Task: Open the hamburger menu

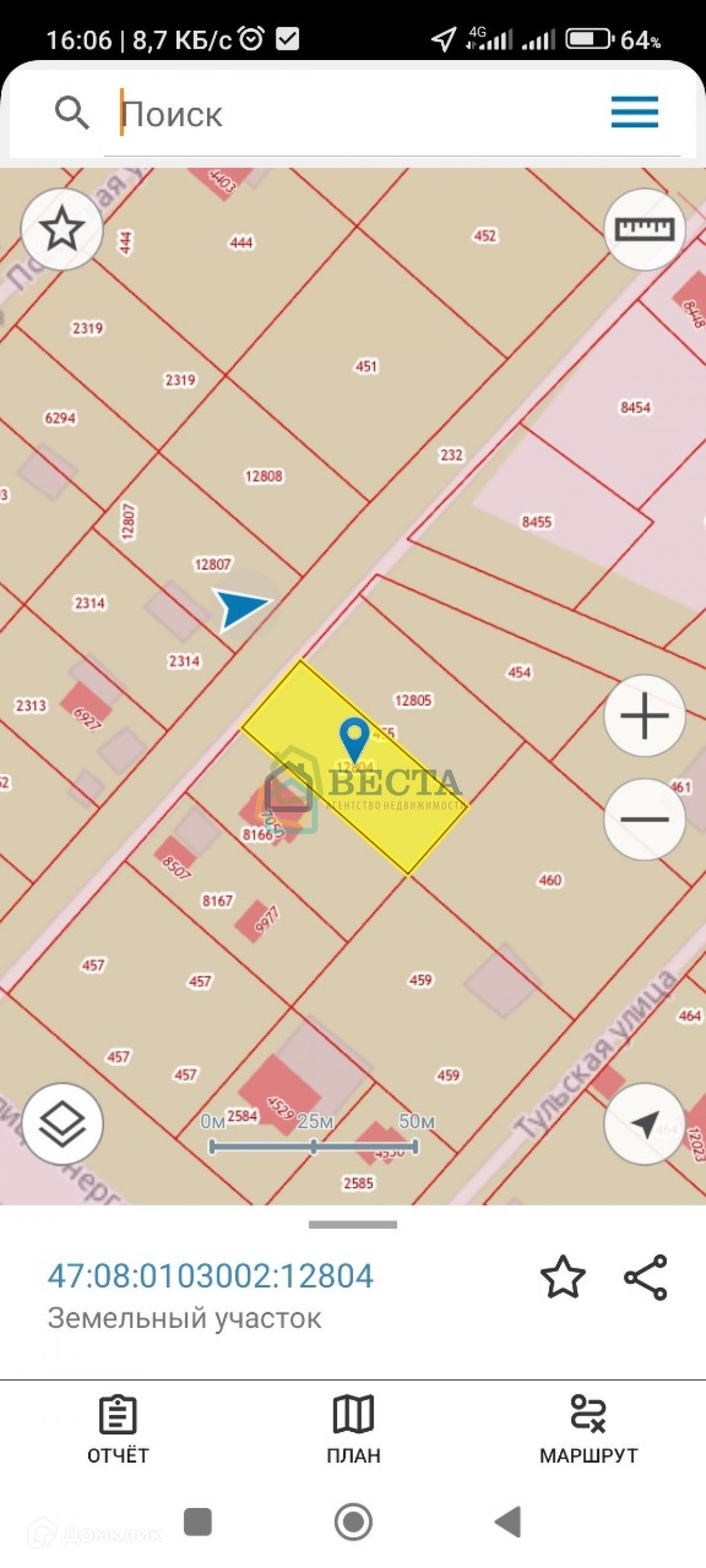Action: pyautogui.click(x=634, y=112)
